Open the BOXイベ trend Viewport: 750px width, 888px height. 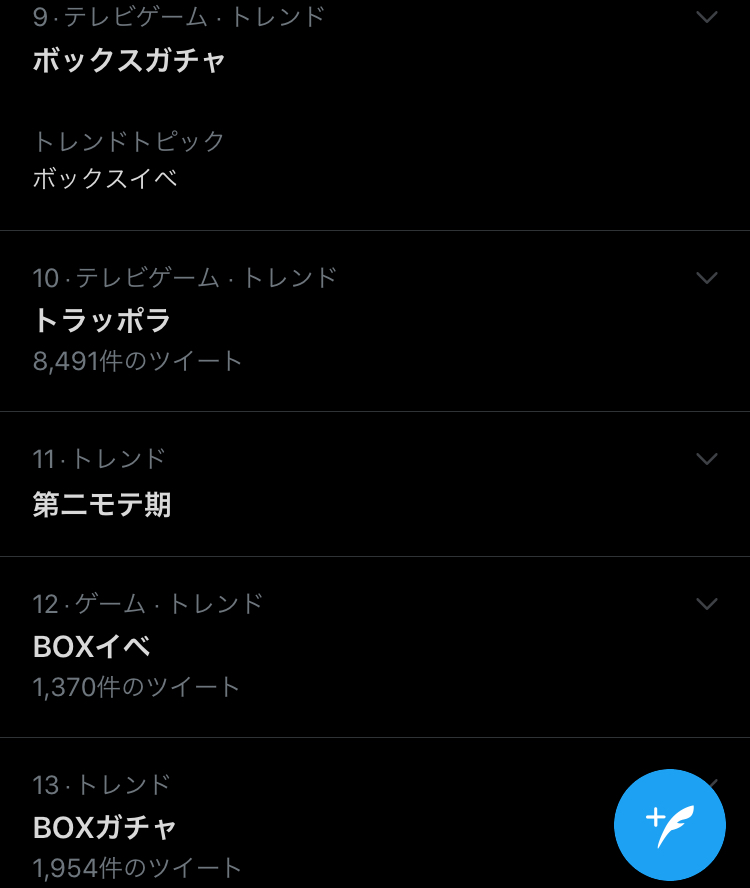pyautogui.click(x=92, y=647)
